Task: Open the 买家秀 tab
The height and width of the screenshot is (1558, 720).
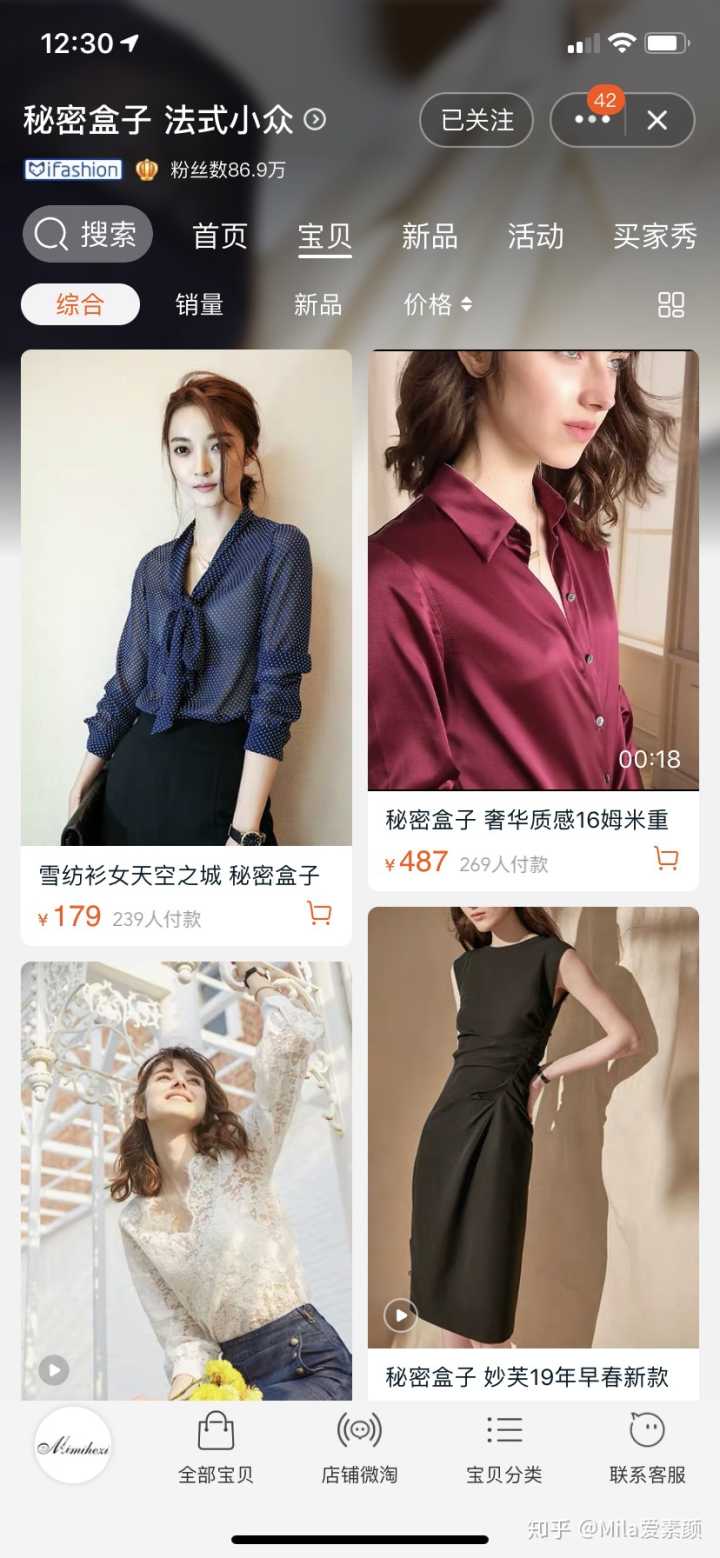Action: pyautogui.click(x=654, y=237)
